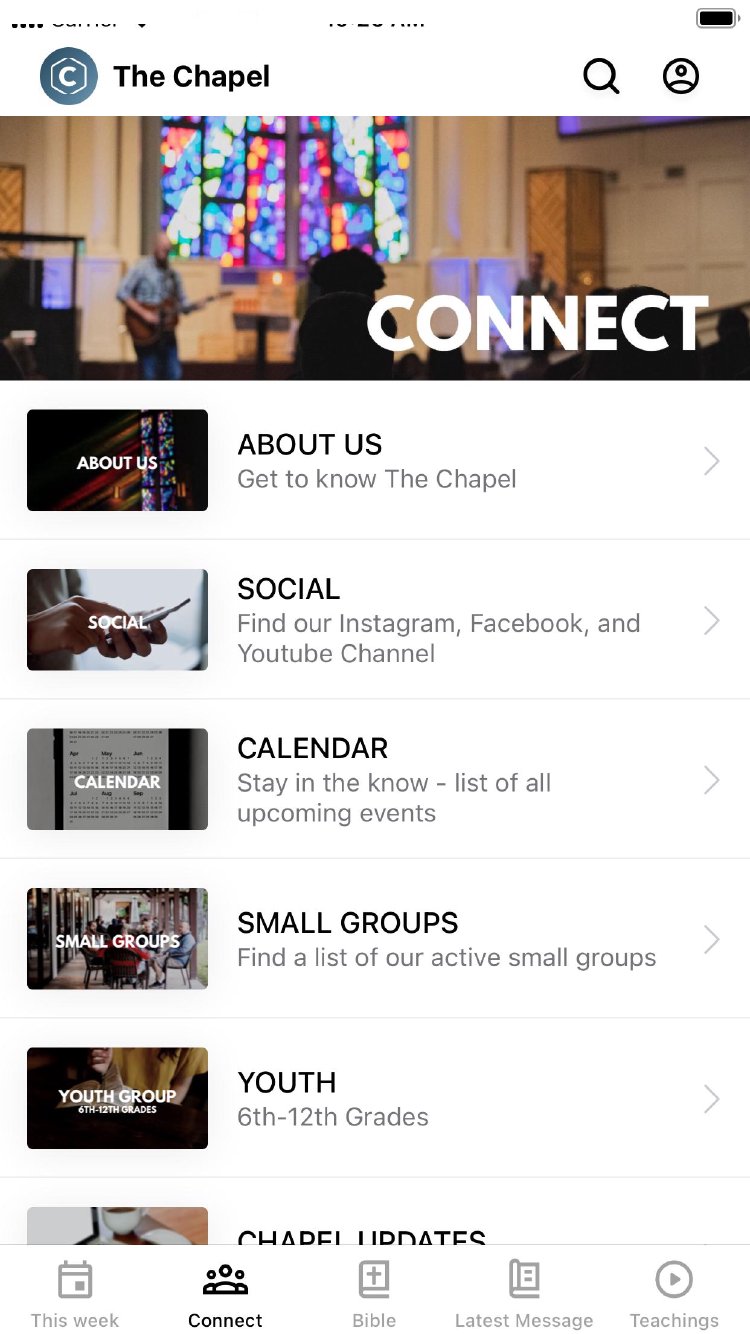Open the Youth 6th-12th Grades row
The height and width of the screenshot is (1334, 750).
pyautogui.click(x=375, y=1098)
